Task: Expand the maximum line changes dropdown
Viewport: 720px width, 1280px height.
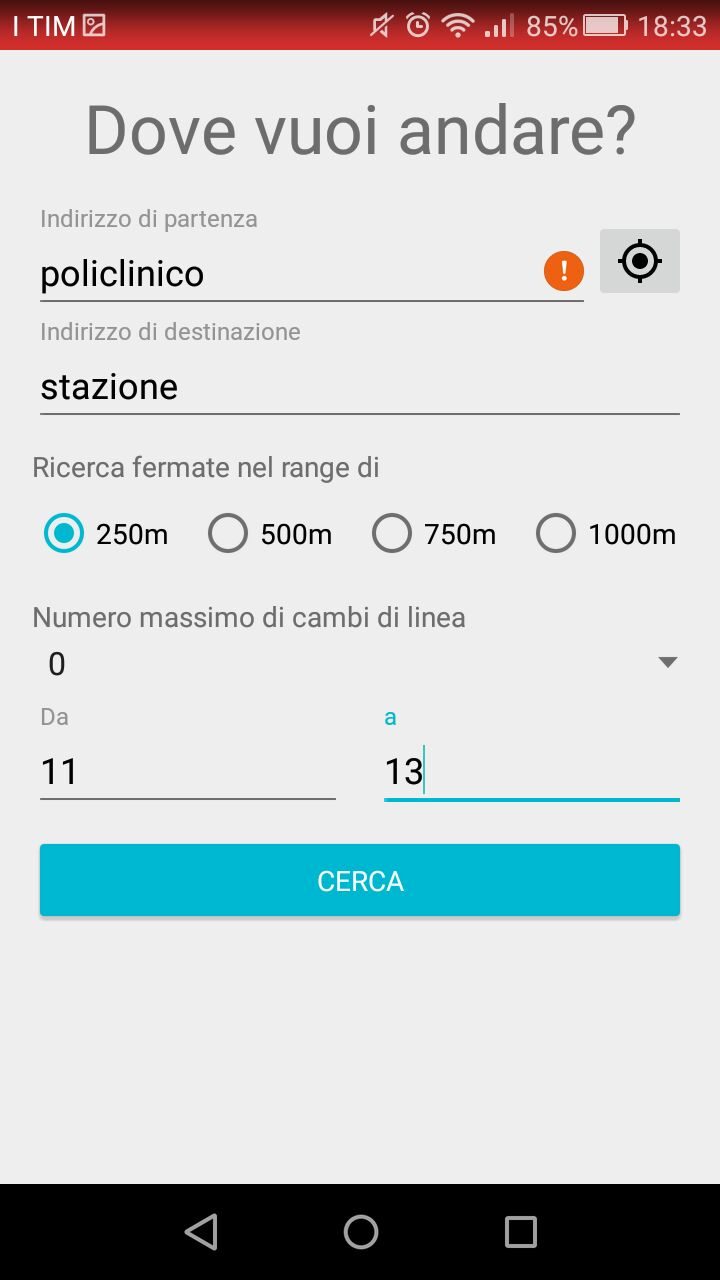Action: tap(666, 661)
